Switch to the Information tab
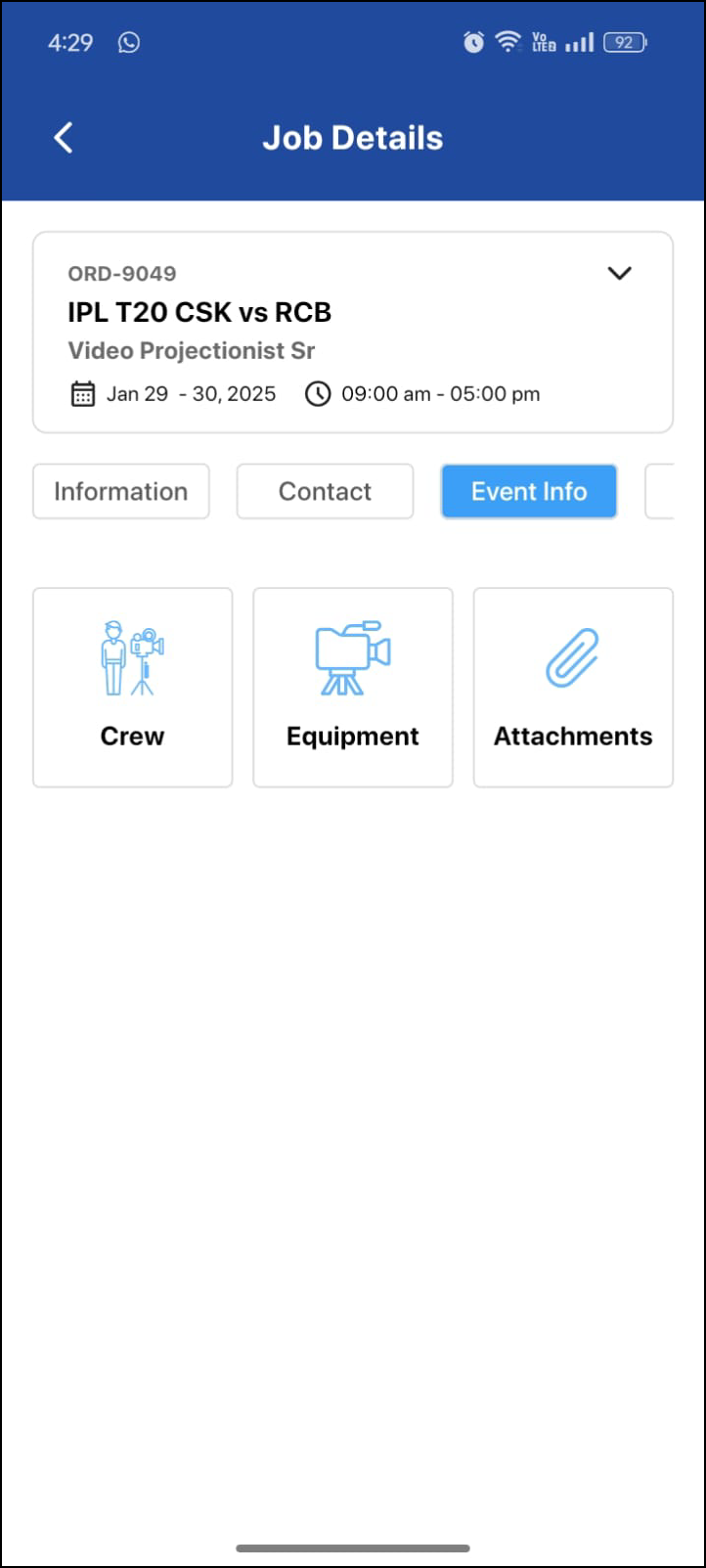 click(x=121, y=491)
